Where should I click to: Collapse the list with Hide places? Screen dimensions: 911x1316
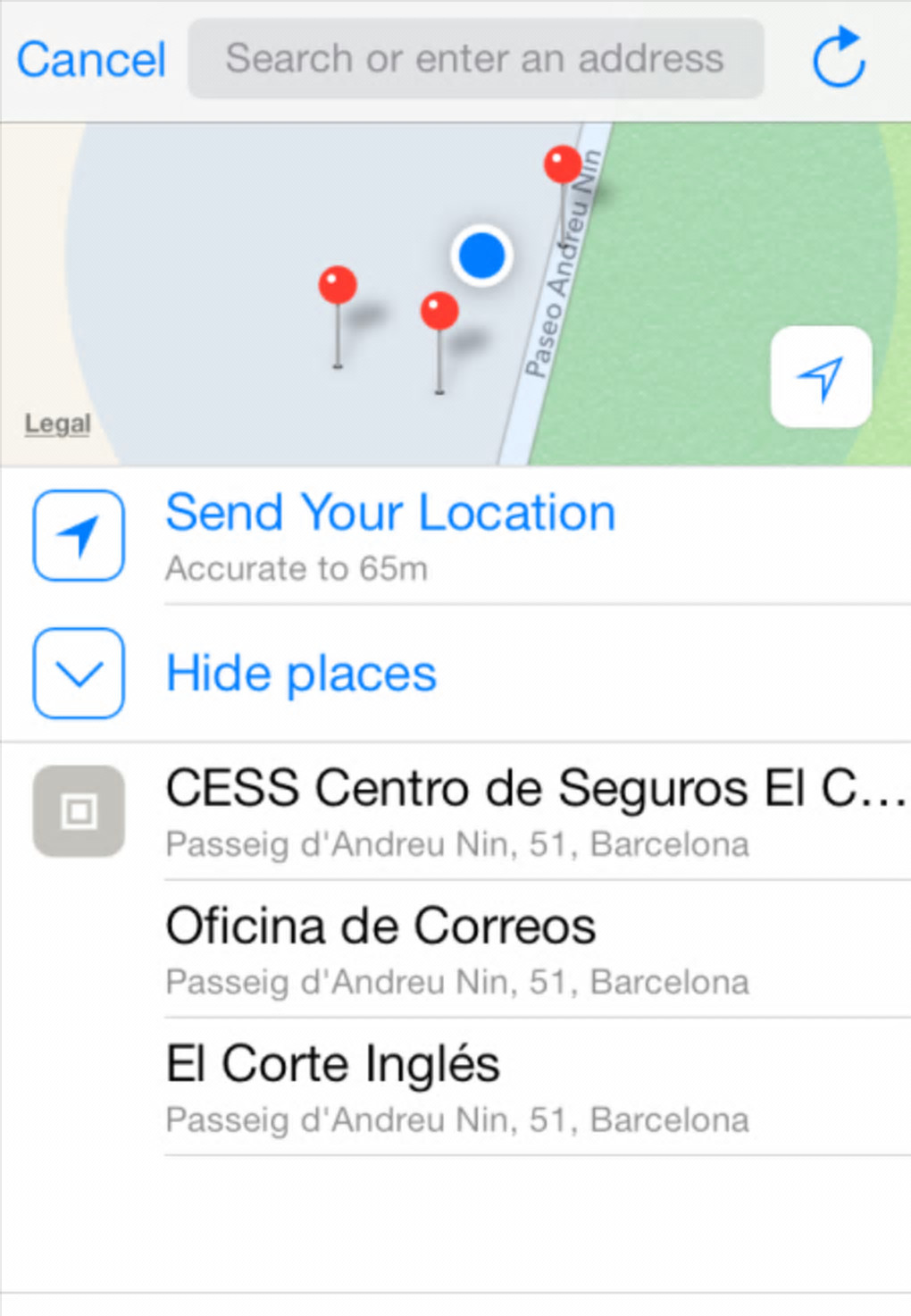point(301,673)
